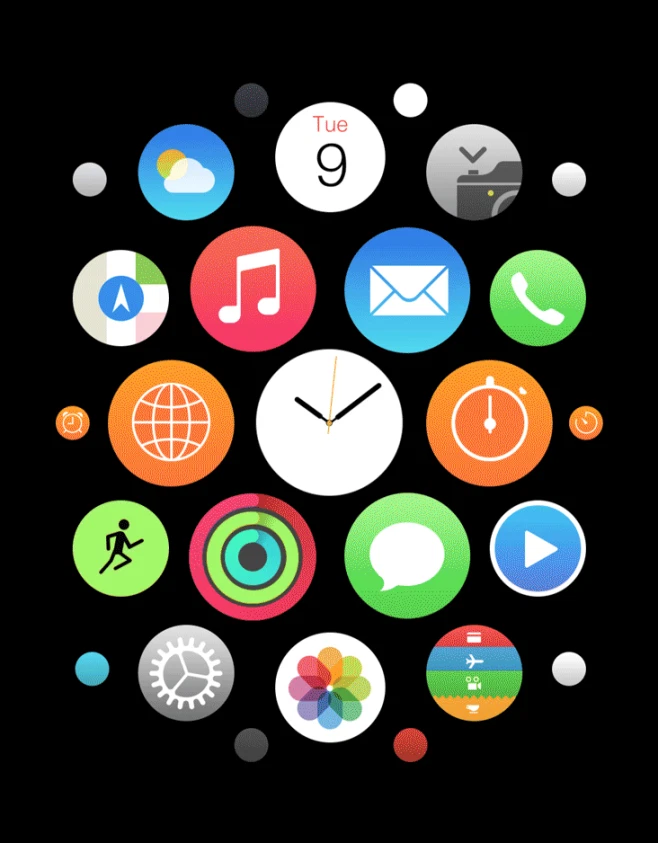Open the Messages app
Screen dimensions: 658x843
407,556
